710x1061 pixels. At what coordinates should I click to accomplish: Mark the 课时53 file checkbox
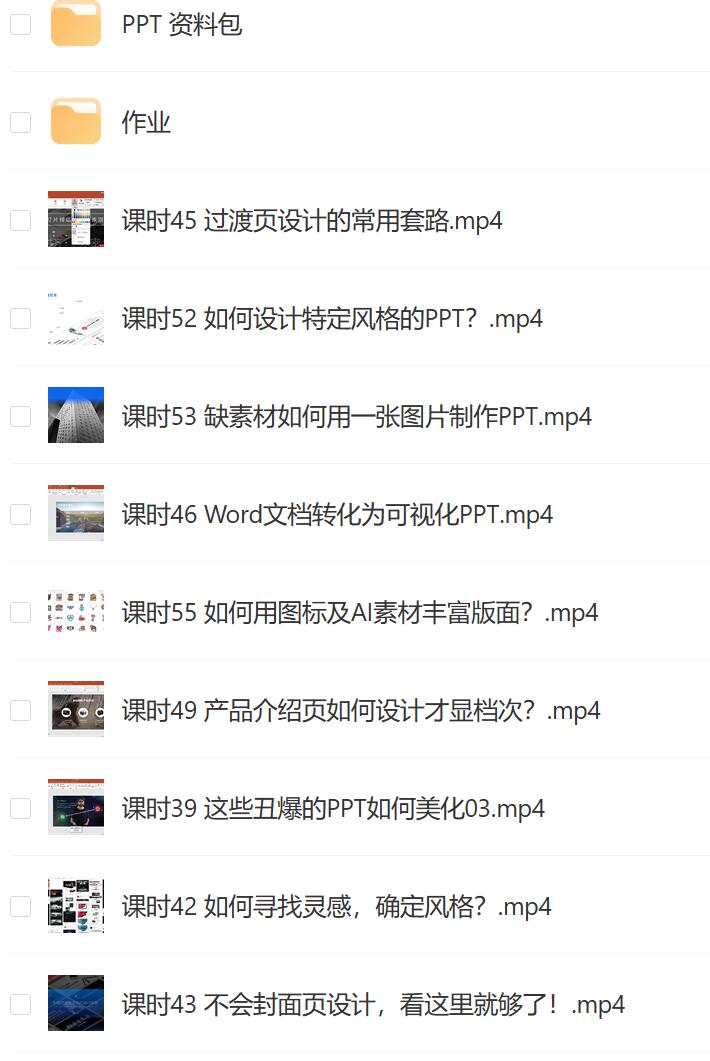click(x=21, y=416)
